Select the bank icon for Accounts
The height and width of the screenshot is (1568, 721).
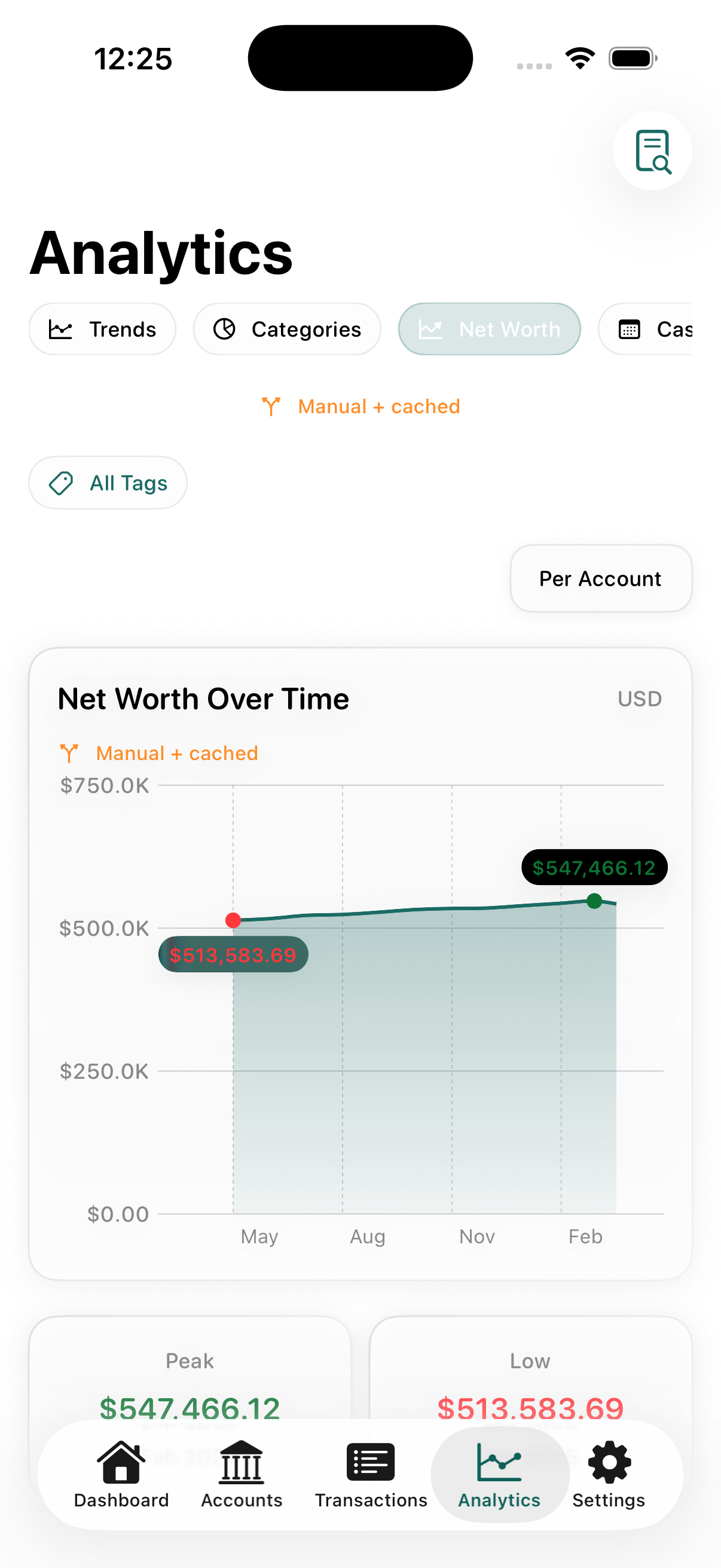(x=241, y=1462)
